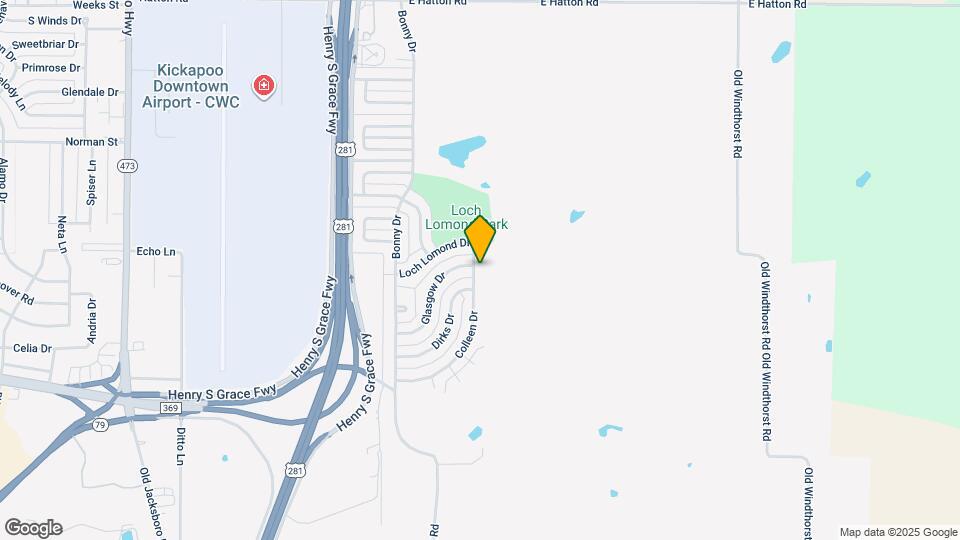Open the Kickapoo Downtown Airport red pin
Viewport: 960px width, 540px height.
(264, 86)
